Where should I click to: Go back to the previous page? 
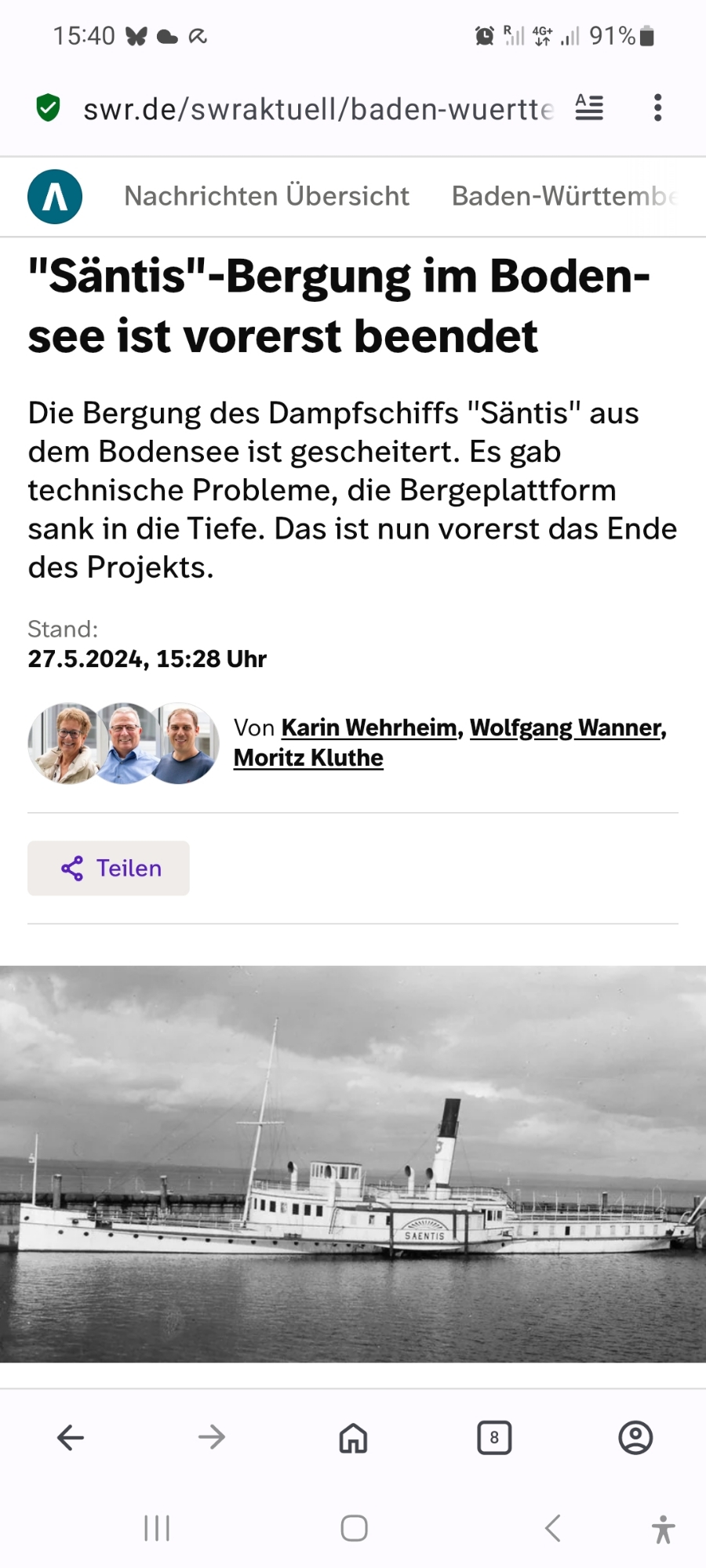pyautogui.click(x=71, y=1437)
